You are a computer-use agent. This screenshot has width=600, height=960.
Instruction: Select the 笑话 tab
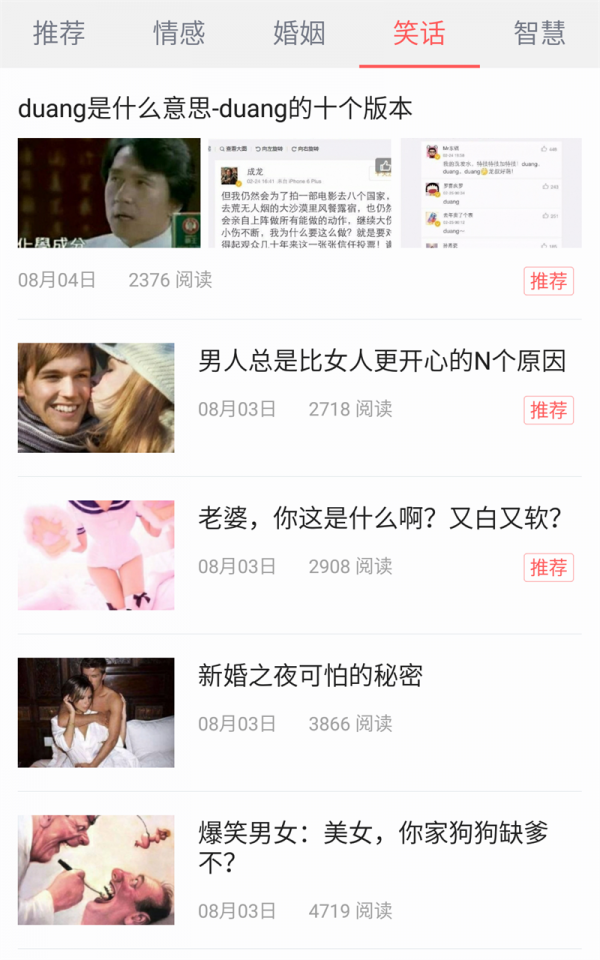(419, 33)
